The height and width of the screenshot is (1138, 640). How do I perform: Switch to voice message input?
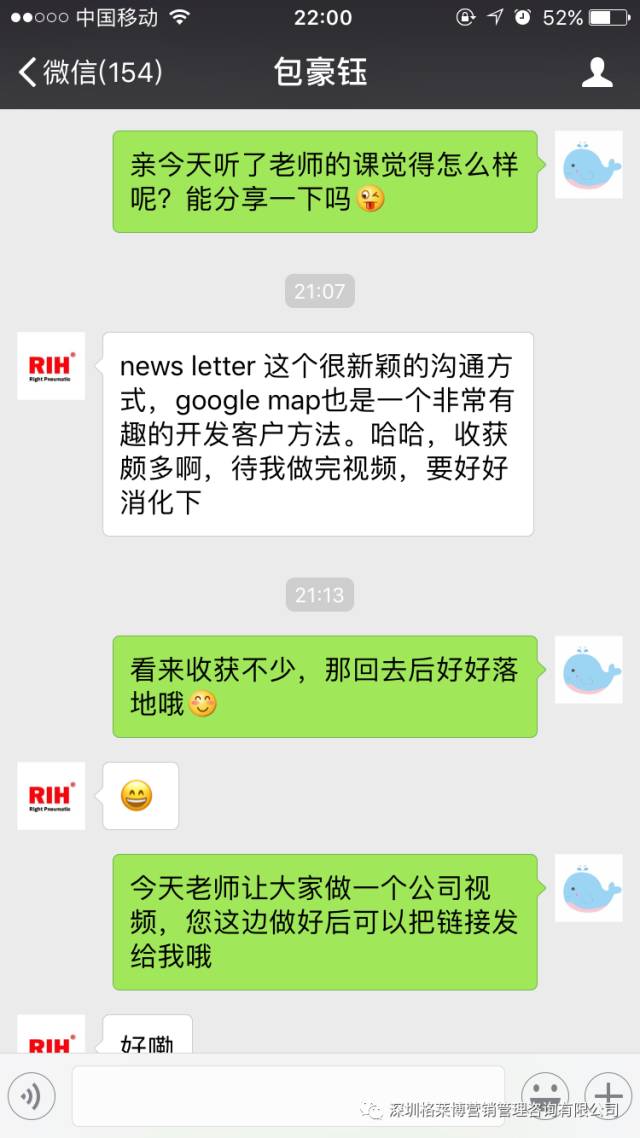pos(31,1096)
